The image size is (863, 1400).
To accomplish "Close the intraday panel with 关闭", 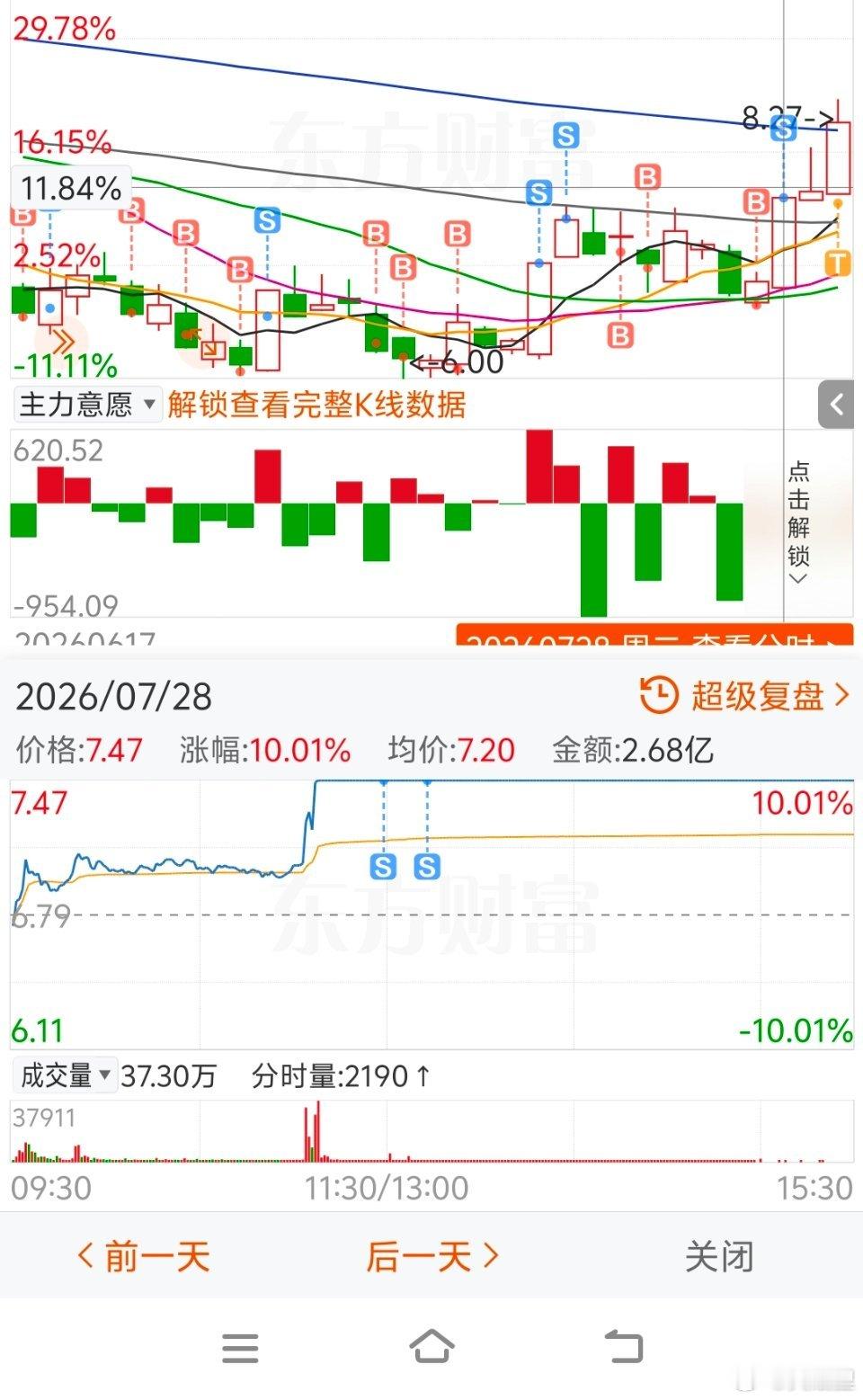I will (x=719, y=1256).
